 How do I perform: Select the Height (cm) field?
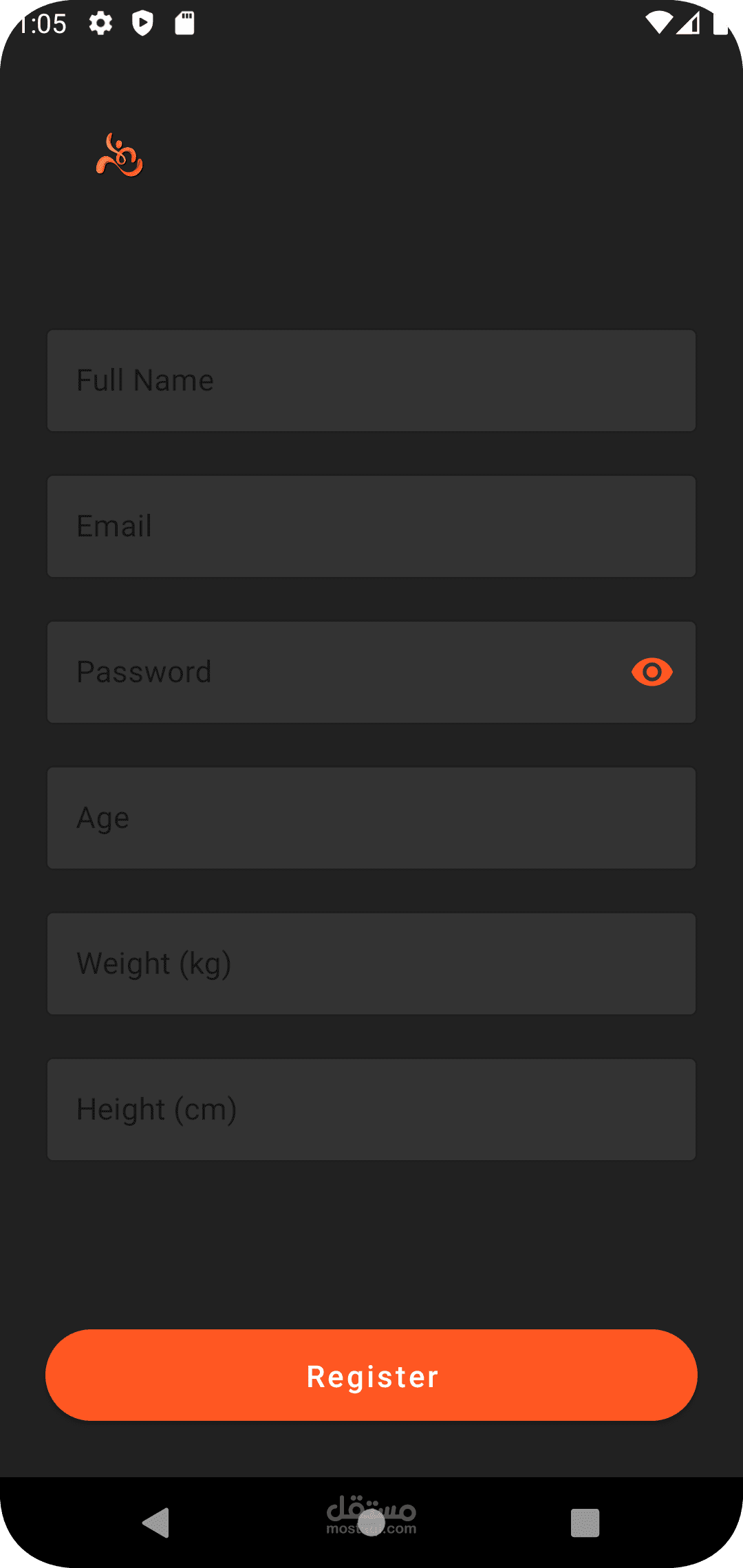coord(371,1109)
